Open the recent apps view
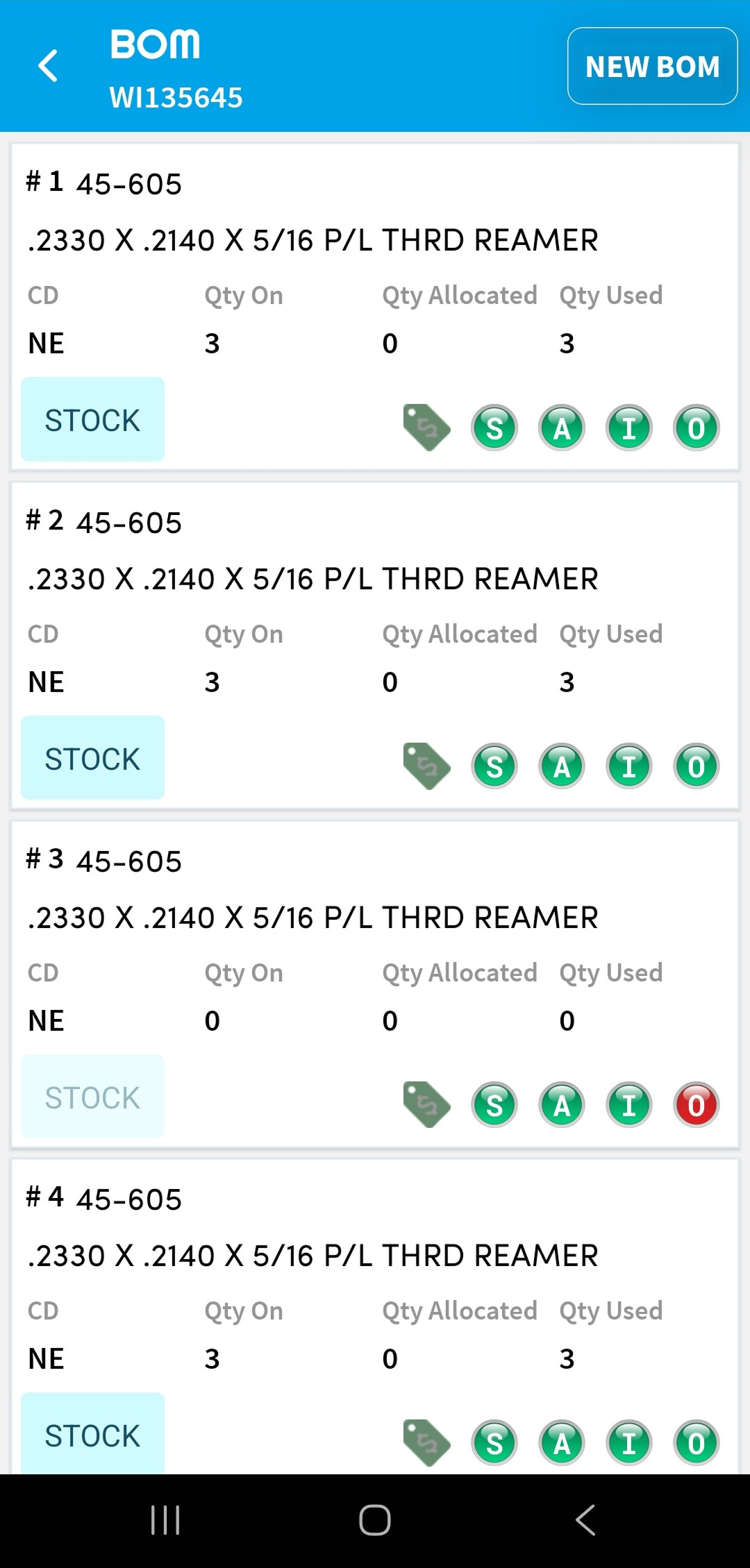This screenshot has width=750, height=1568. click(x=165, y=1520)
